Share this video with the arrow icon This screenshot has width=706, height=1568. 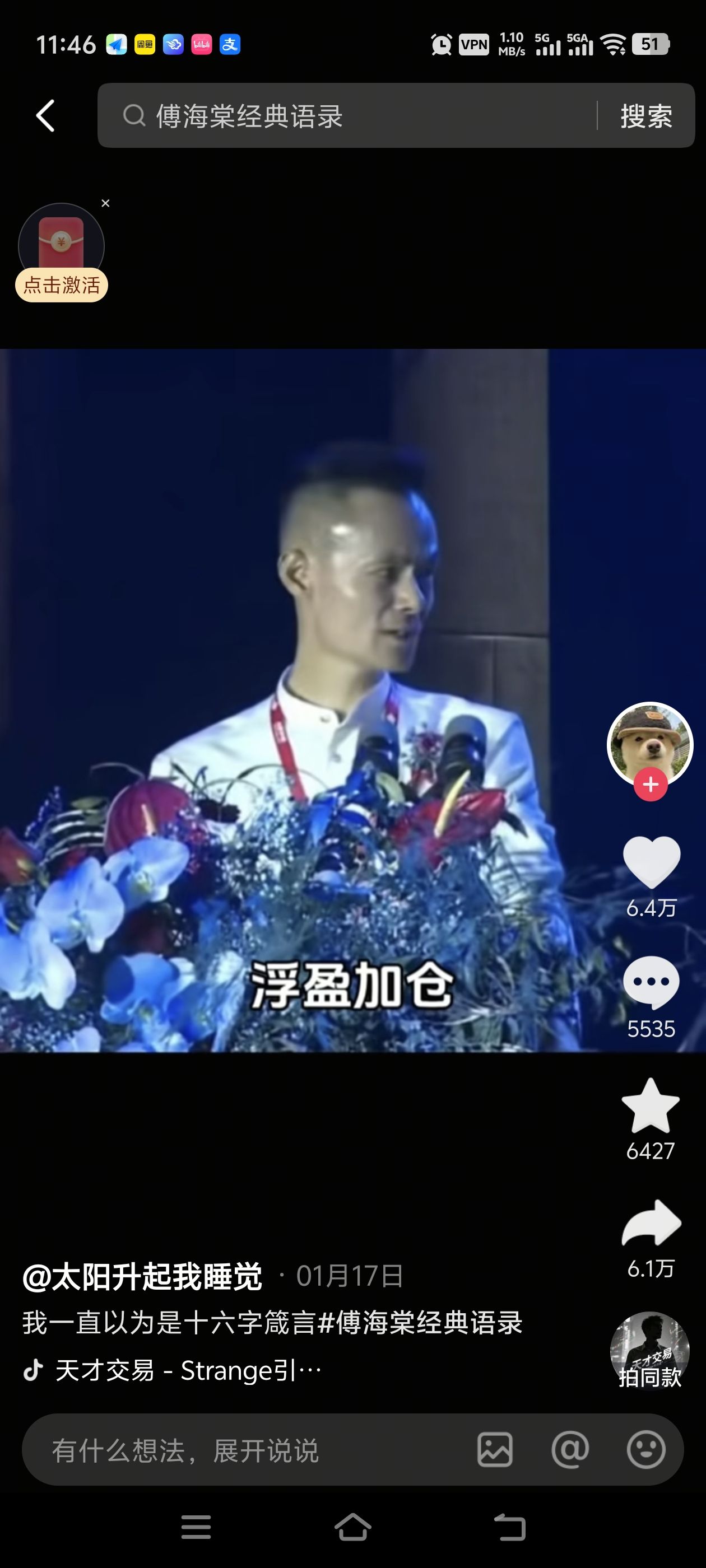point(651,1223)
